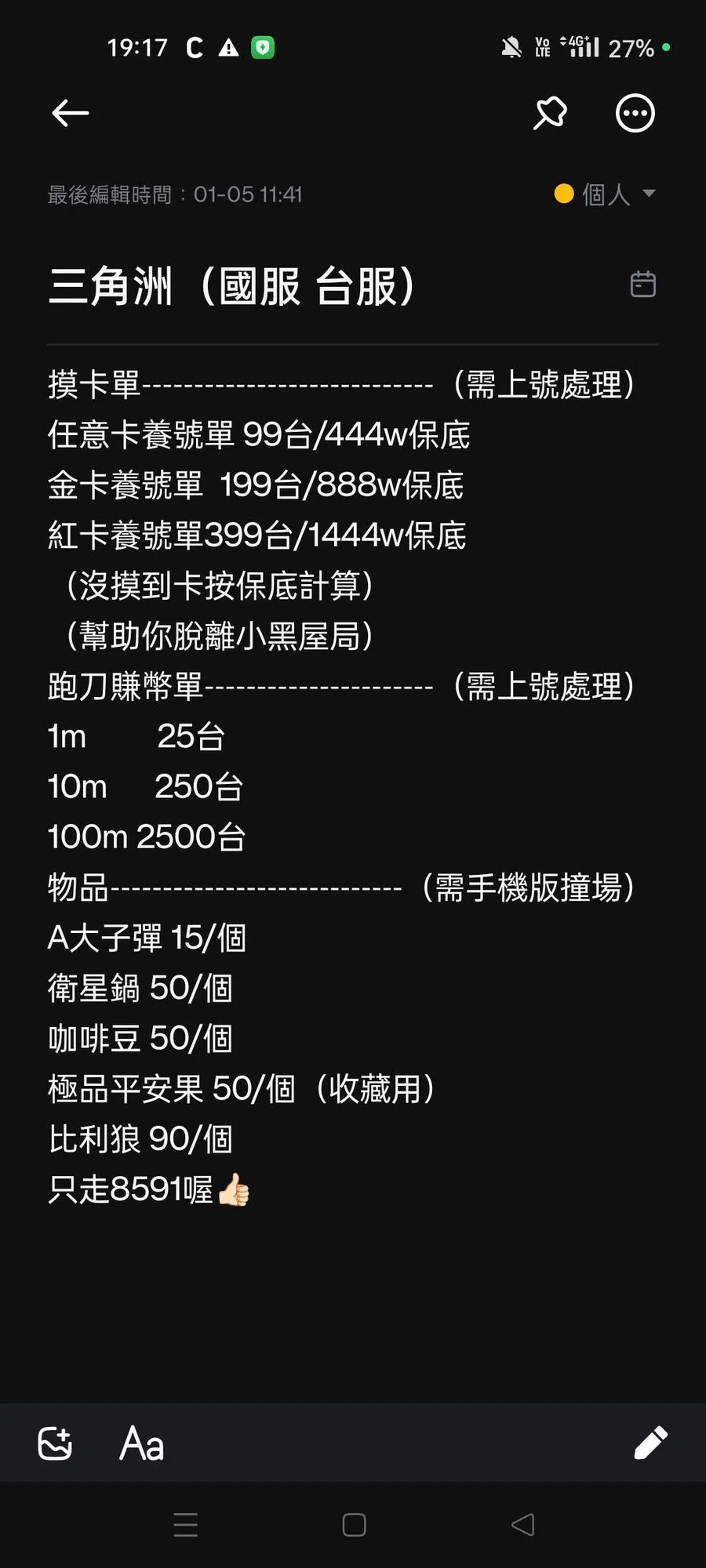Image resolution: width=706 pixels, height=1568 pixels.
Task: Tap the home button in navigation bar
Action: [353, 1524]
